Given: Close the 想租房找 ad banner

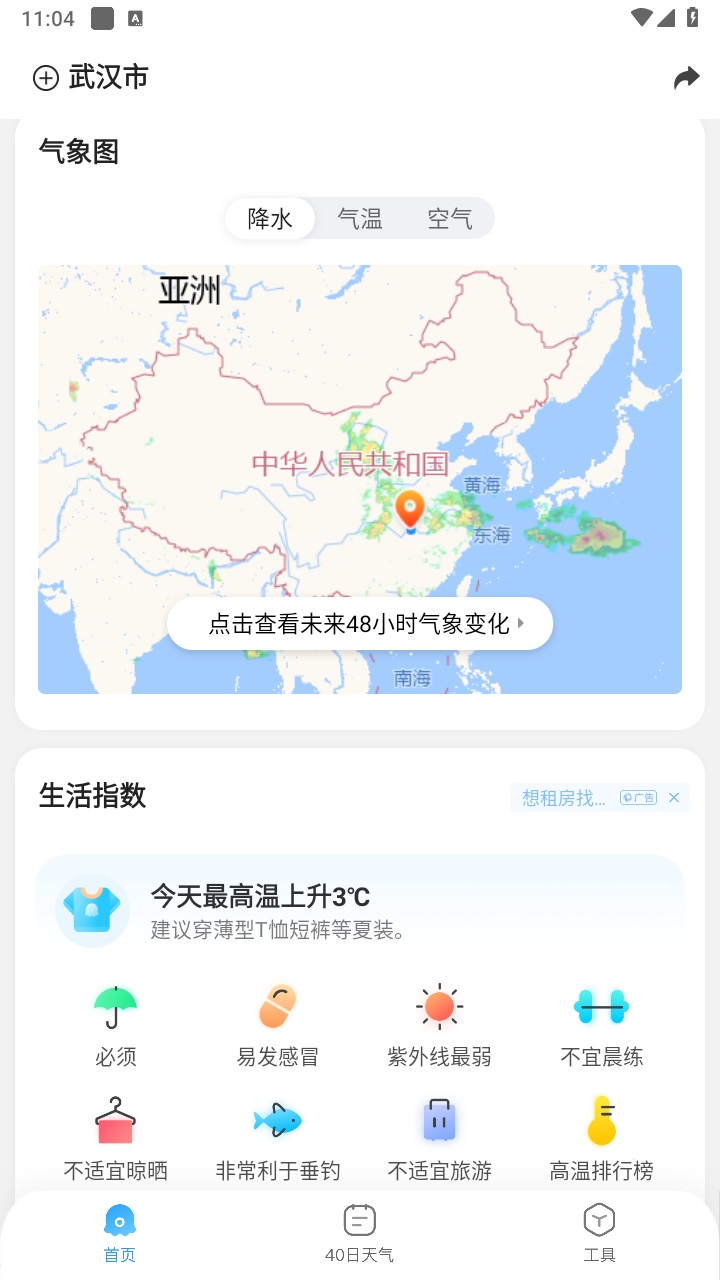Looking at the screenshot, I should tap(674, 797).
